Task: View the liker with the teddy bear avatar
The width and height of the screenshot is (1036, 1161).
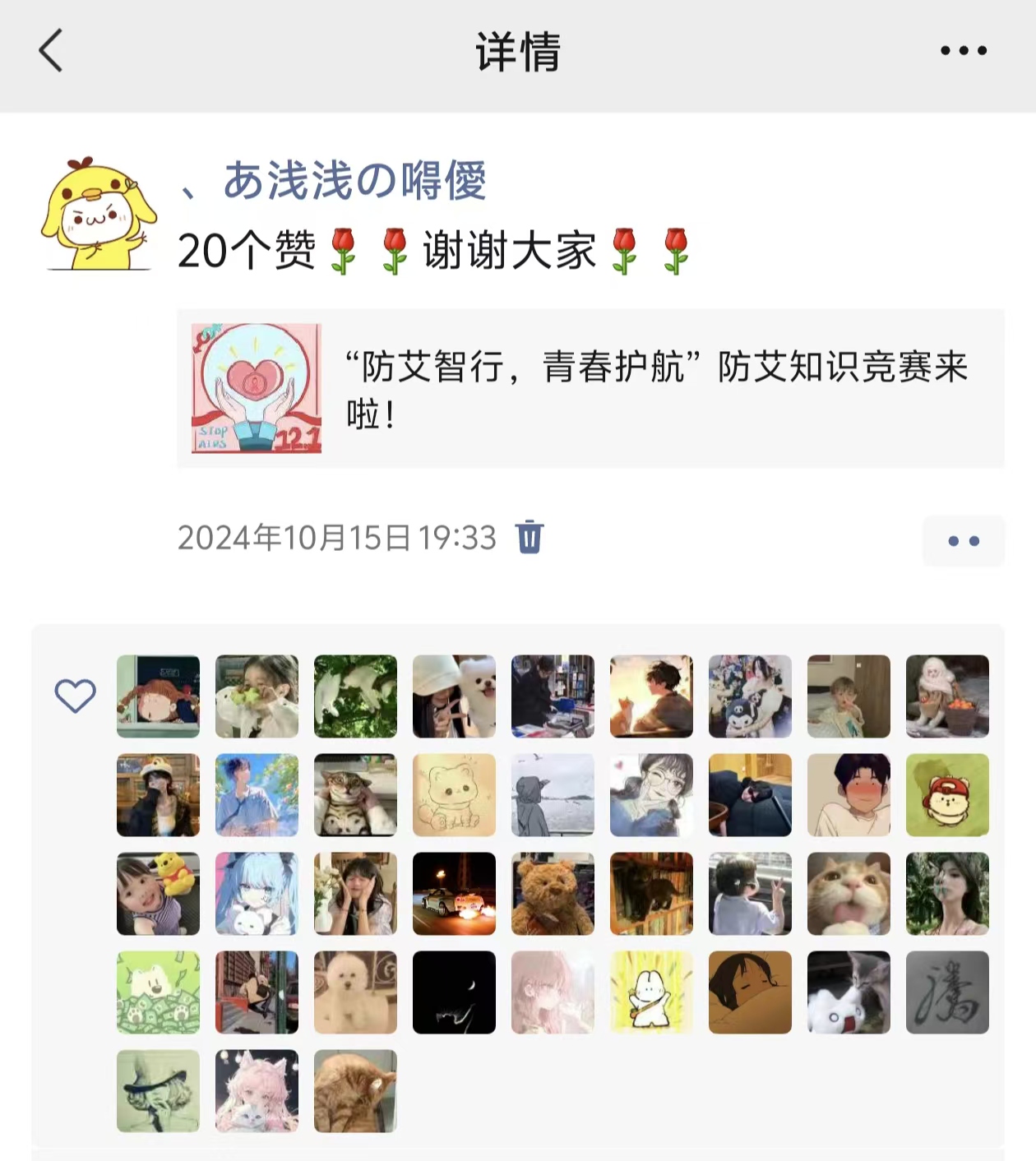Action: click(x=553, y=894)
